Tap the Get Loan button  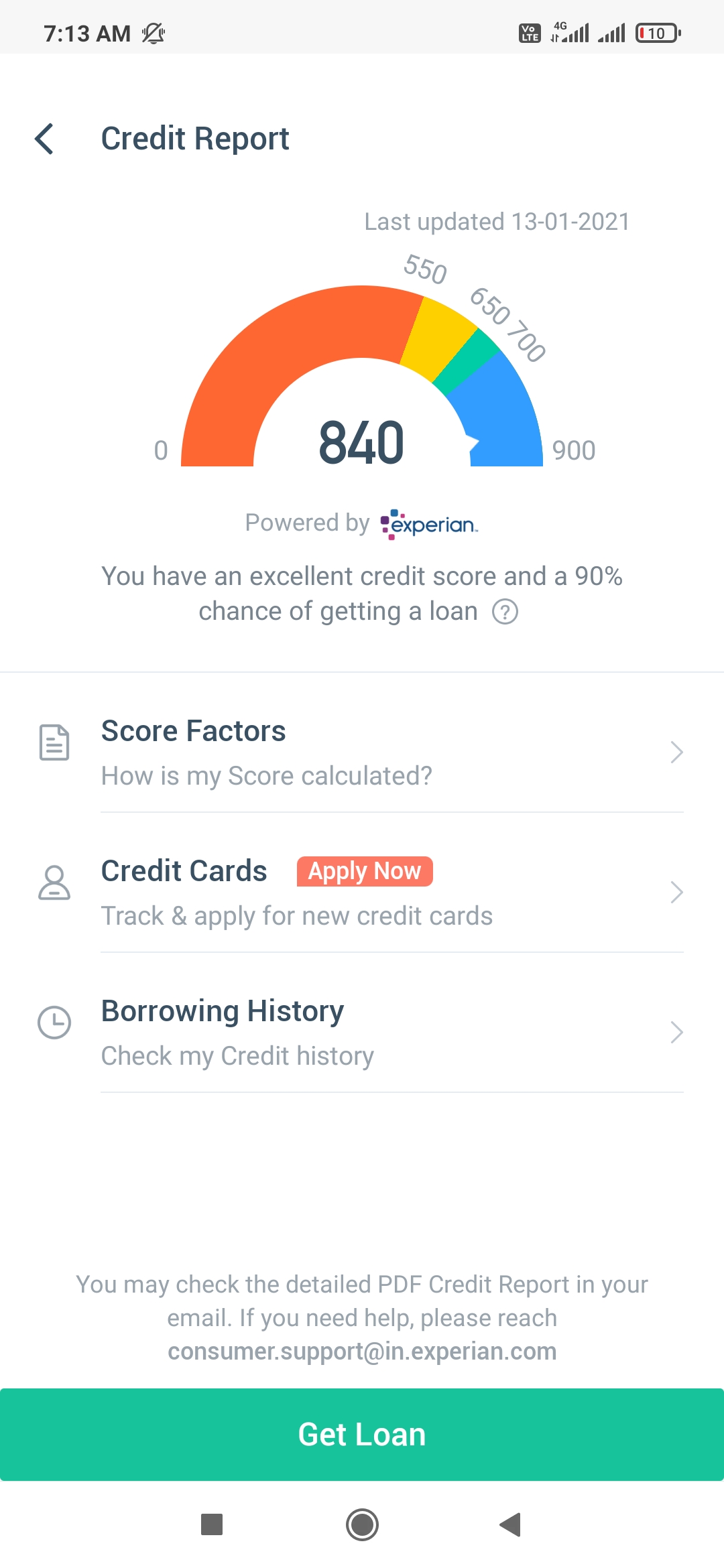362,1435
